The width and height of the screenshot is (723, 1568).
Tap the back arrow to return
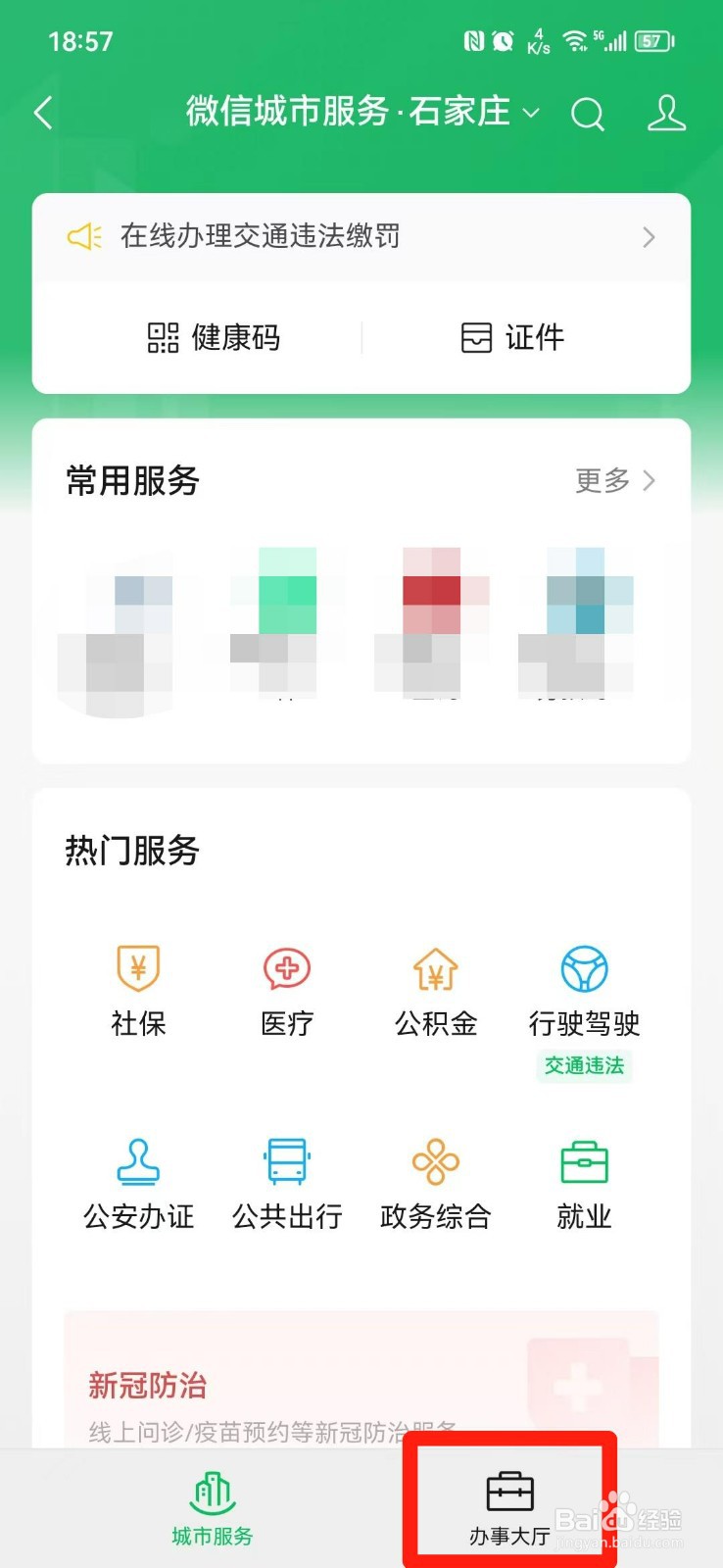coord(43,113)
